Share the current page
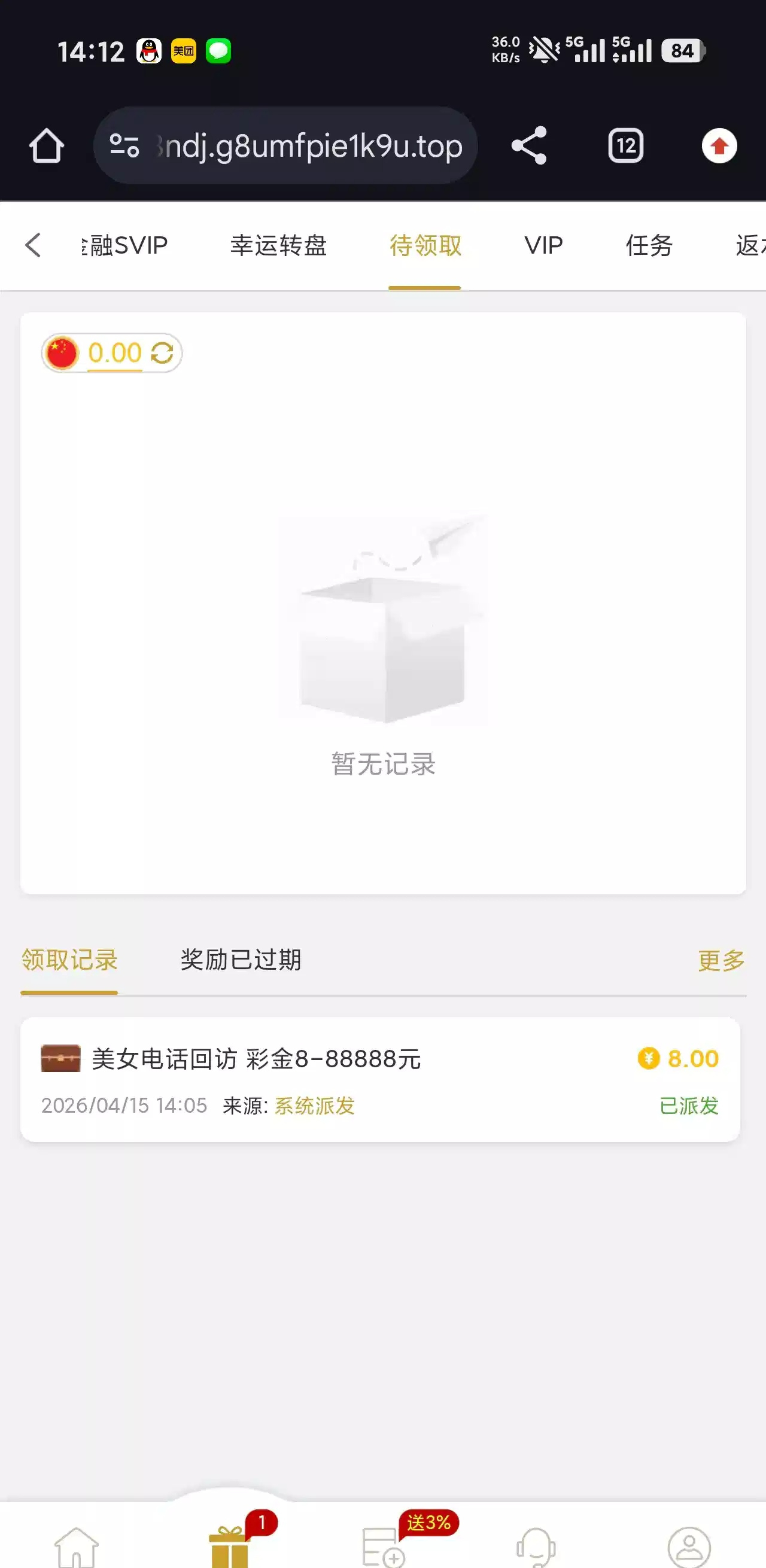 (528, 146)
